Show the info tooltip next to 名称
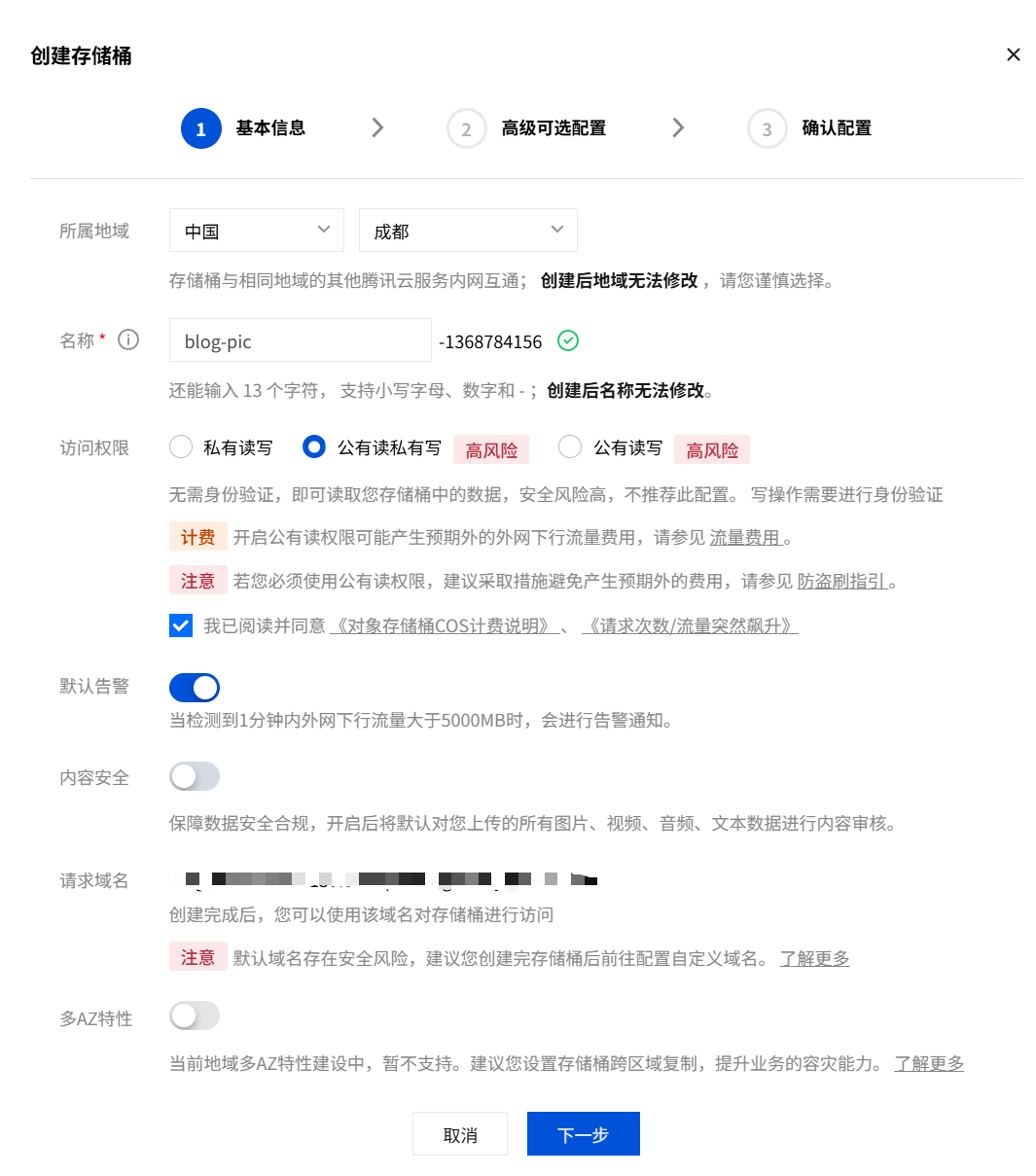The width and height of the screenshot is (1036, 1176). [128, 339]
